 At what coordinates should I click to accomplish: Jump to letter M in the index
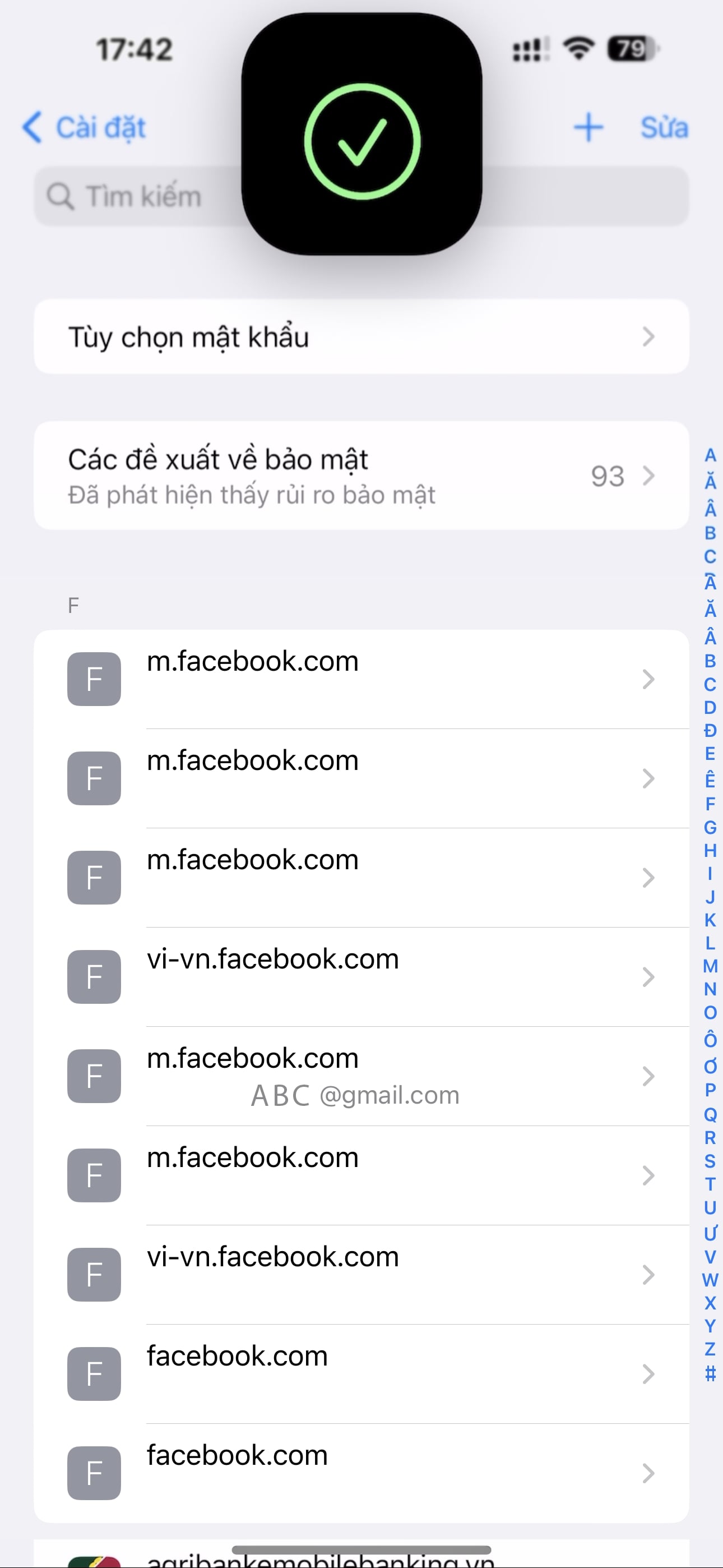710,966
